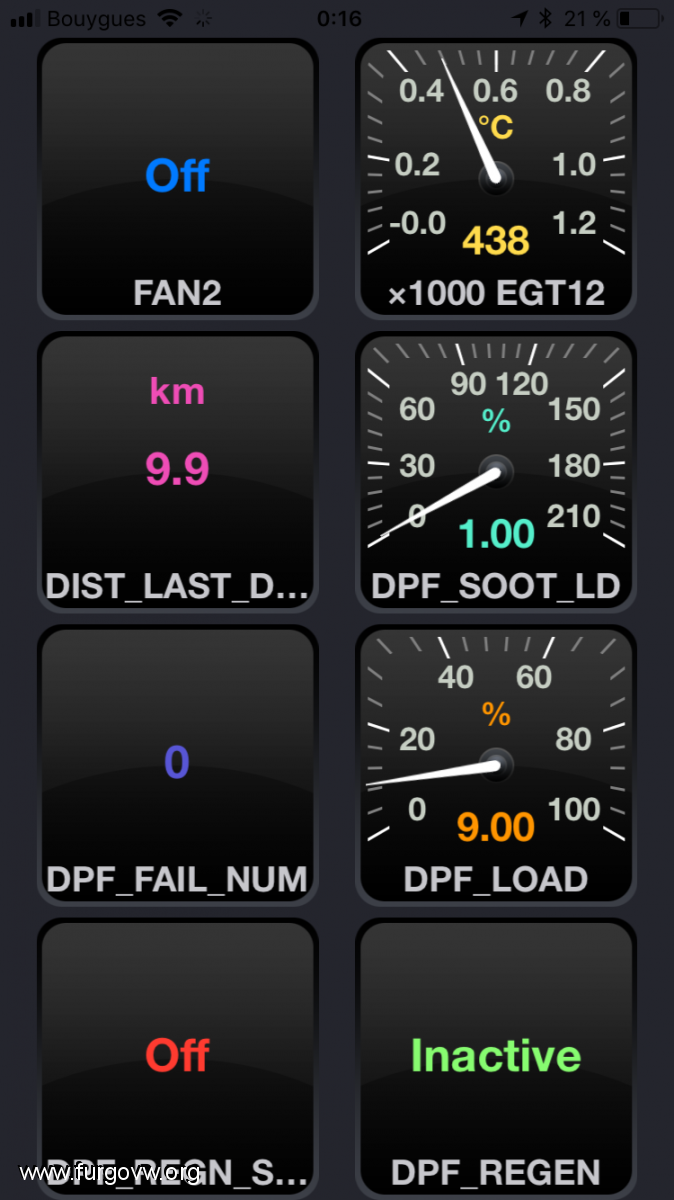Open the DPF_SOOT_LD gauge
Image resolution: width=674 pixels, height=1200 pixels.
pyautogui.click(x=496, y=471)
